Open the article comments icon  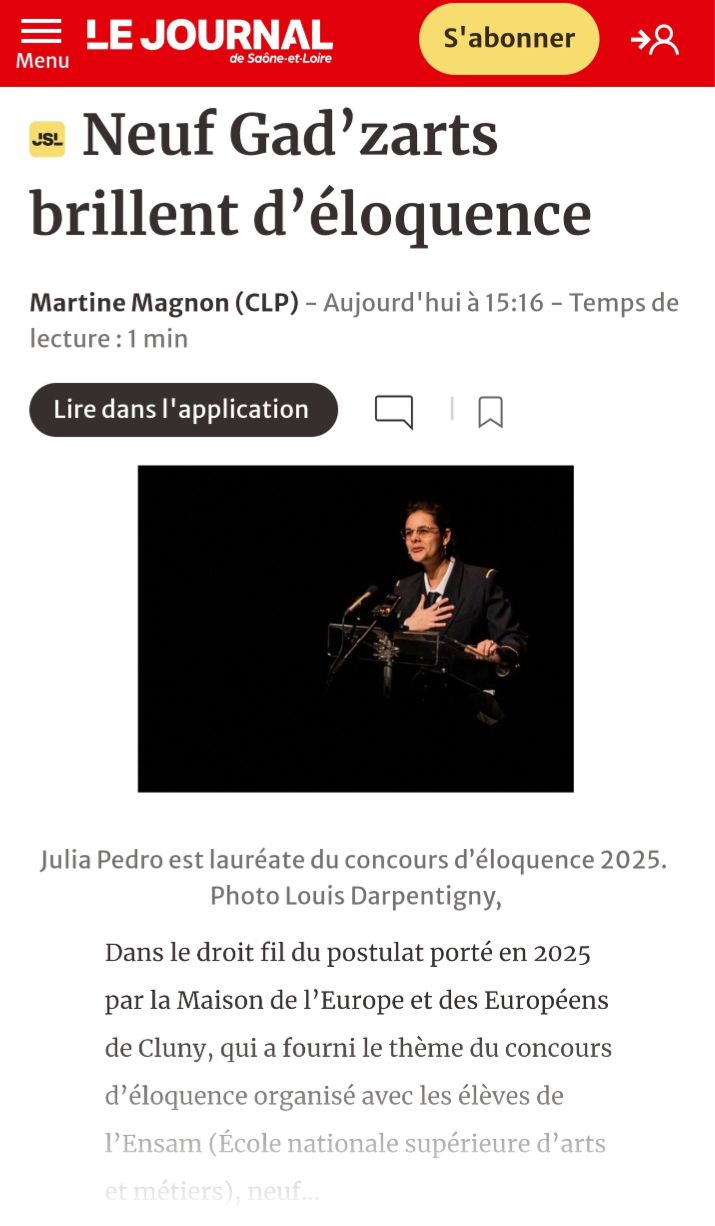pyautogui.click(x=394, y=411)
